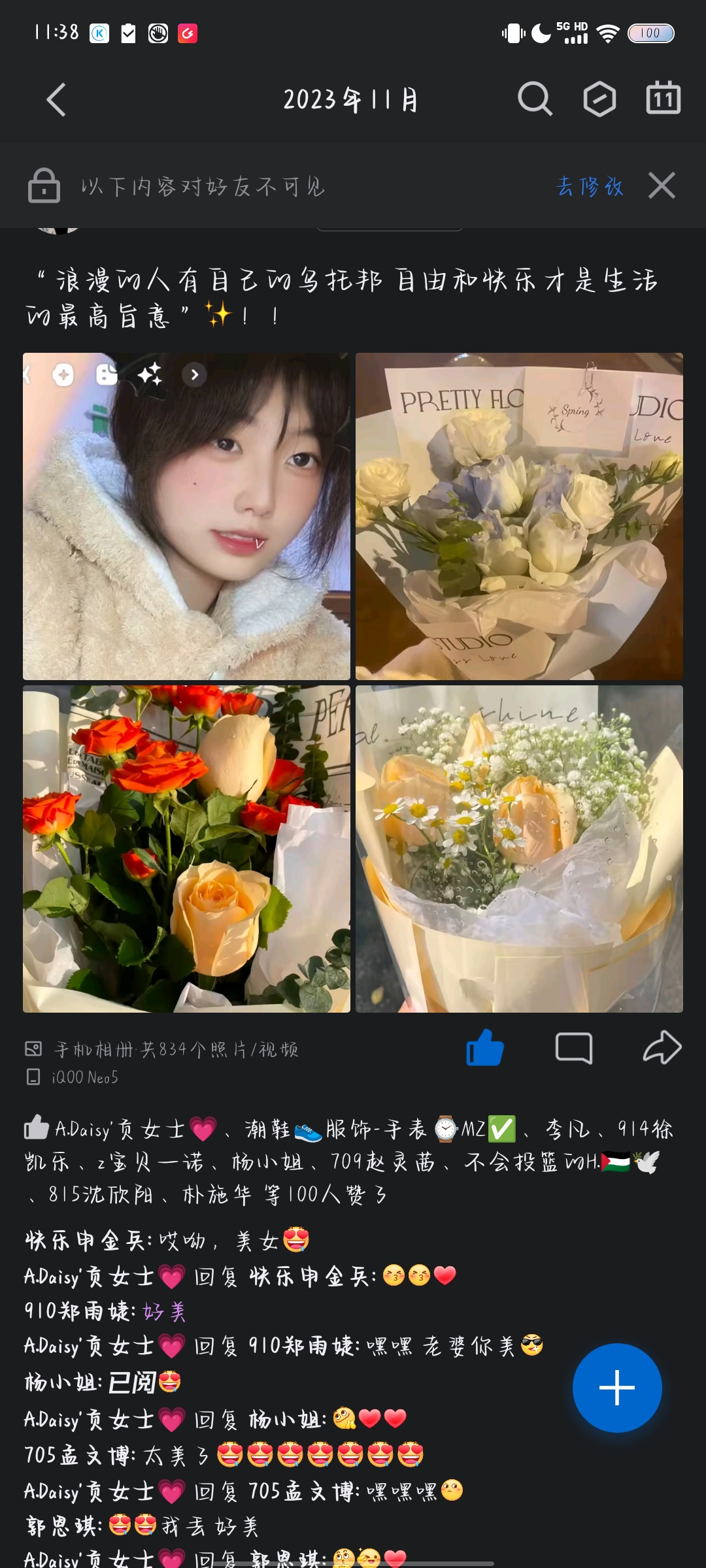Toggle the blue thumbs-up like
The image size is (706, 1568).
[484, 1047]
